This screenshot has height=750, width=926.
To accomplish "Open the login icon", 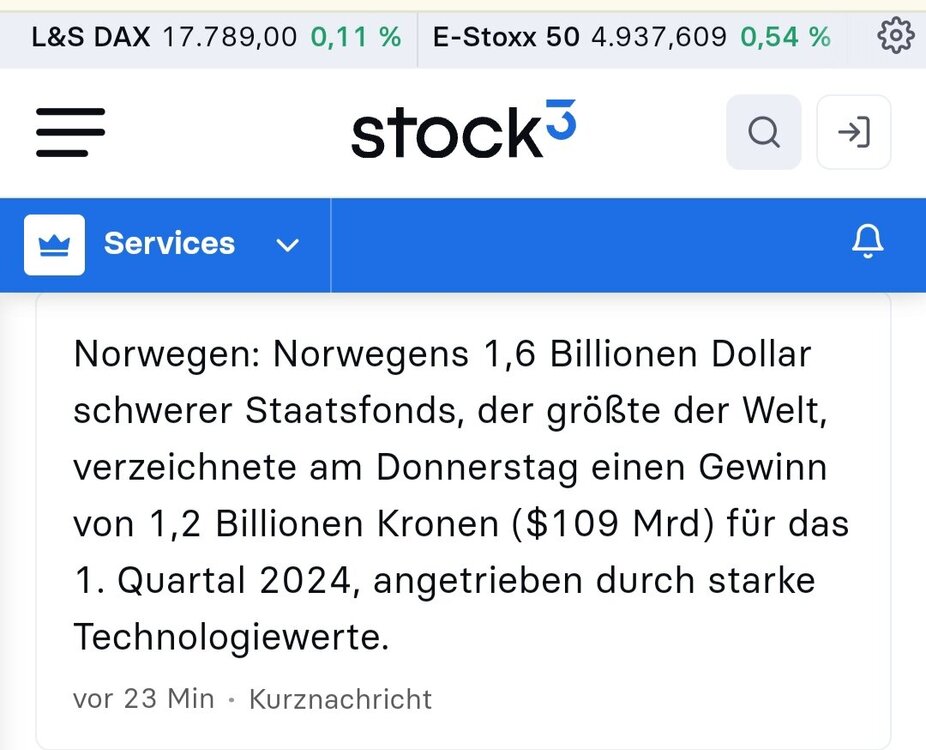I will (x=853, y=132).
